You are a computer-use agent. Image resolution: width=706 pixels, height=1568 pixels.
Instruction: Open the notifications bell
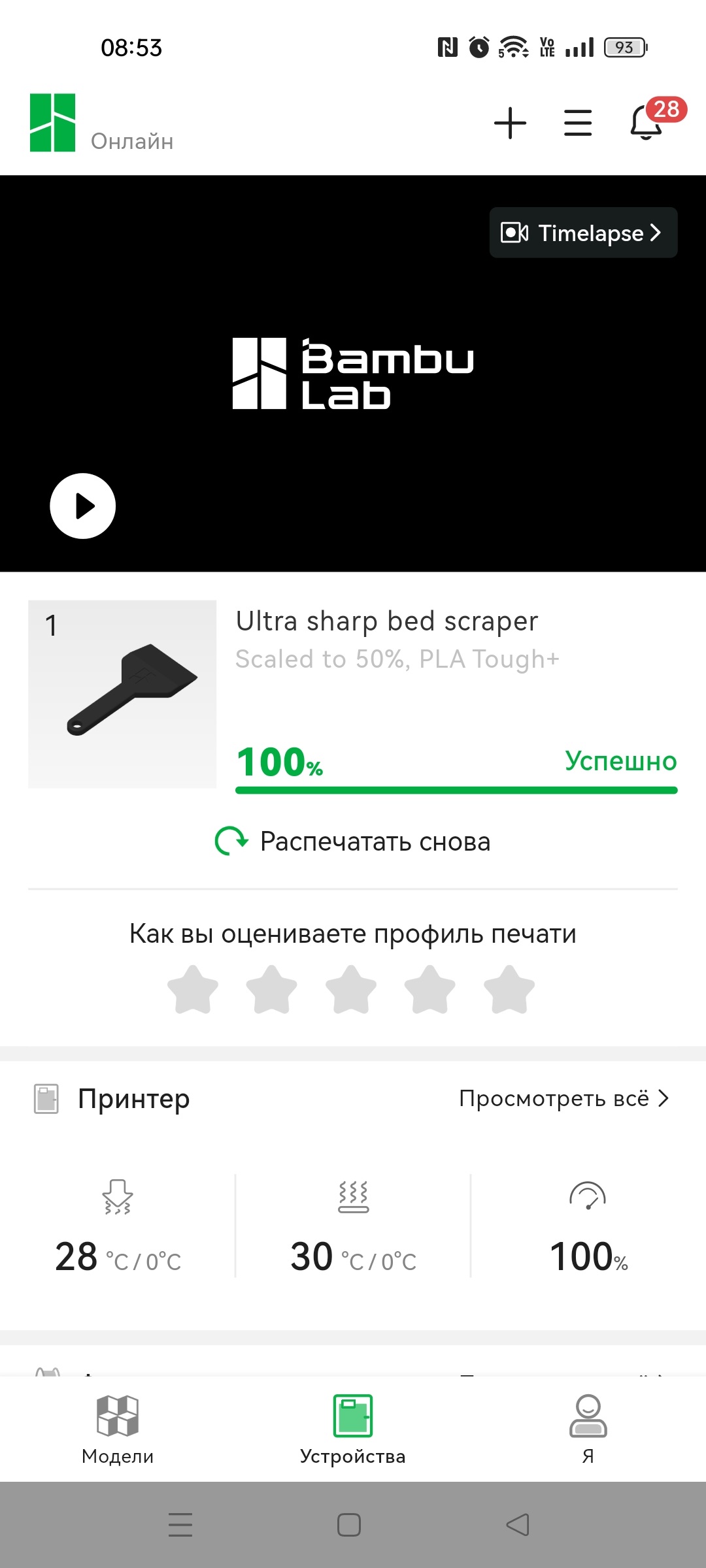pos(647,122)
